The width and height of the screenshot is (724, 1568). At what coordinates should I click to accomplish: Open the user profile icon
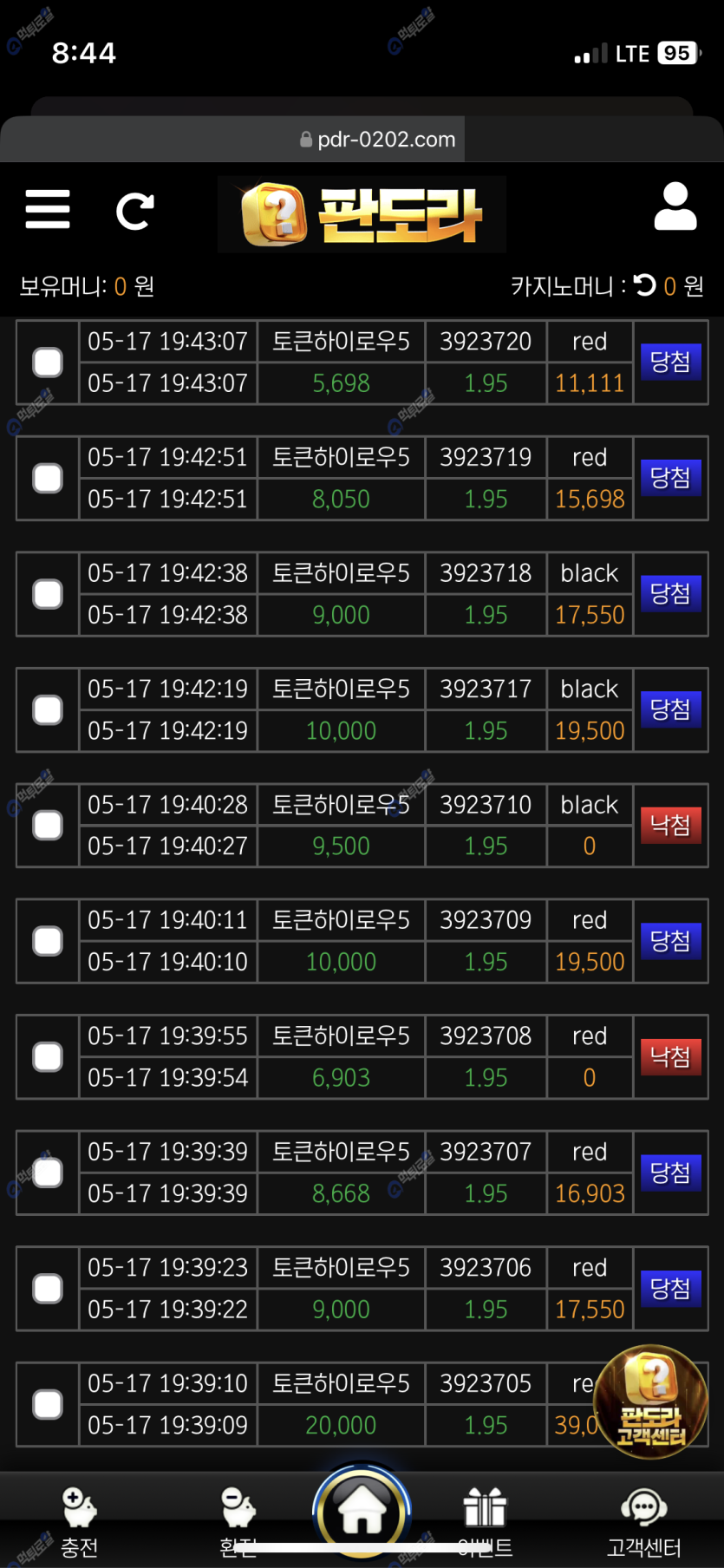pos(675,206)
